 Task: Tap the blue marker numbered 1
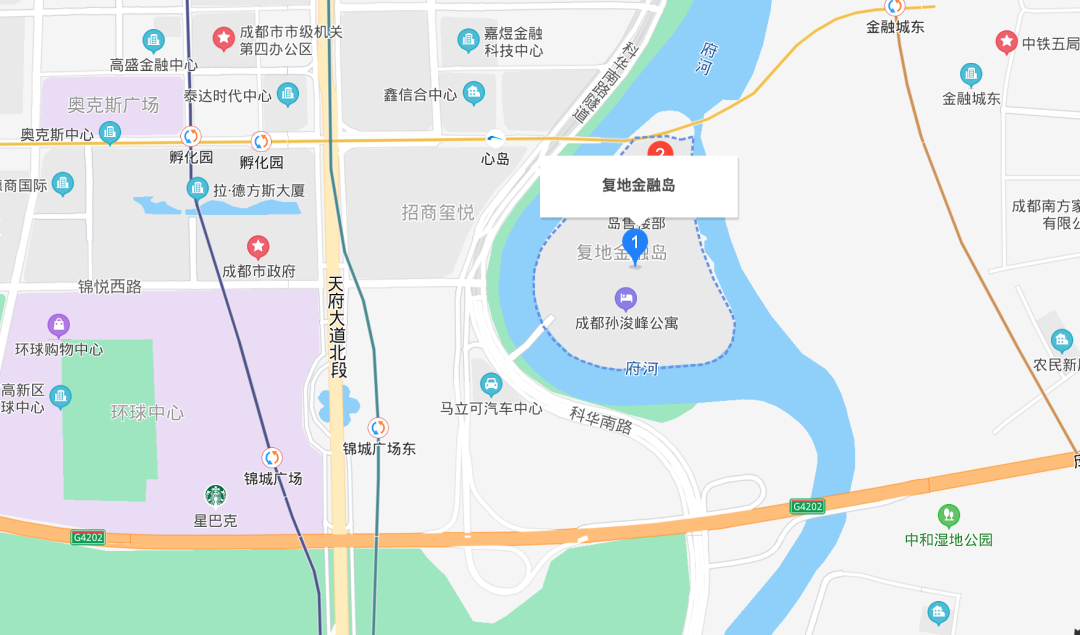[x=635, y=244]
